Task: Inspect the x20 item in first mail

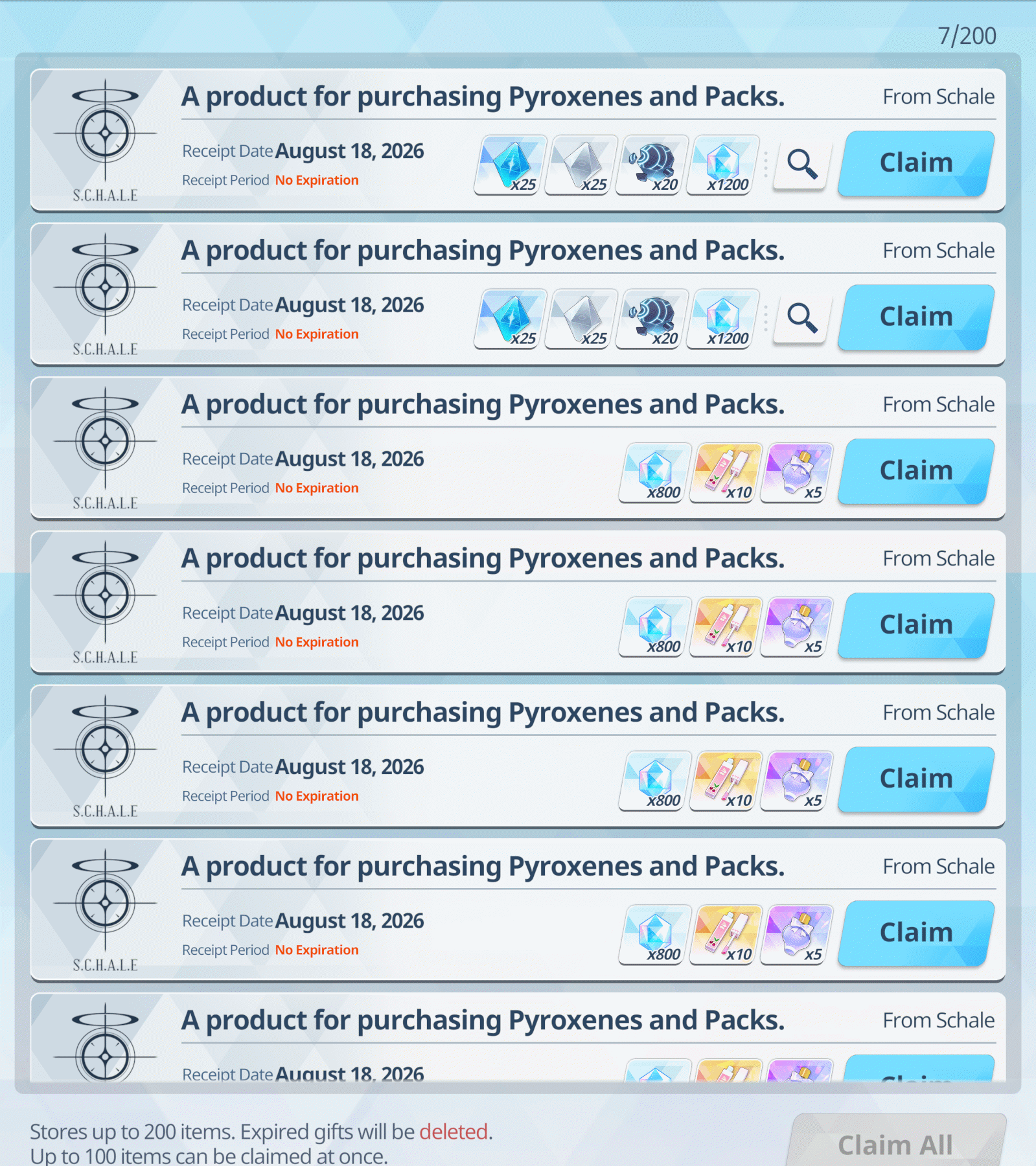Action: point(652,165)
